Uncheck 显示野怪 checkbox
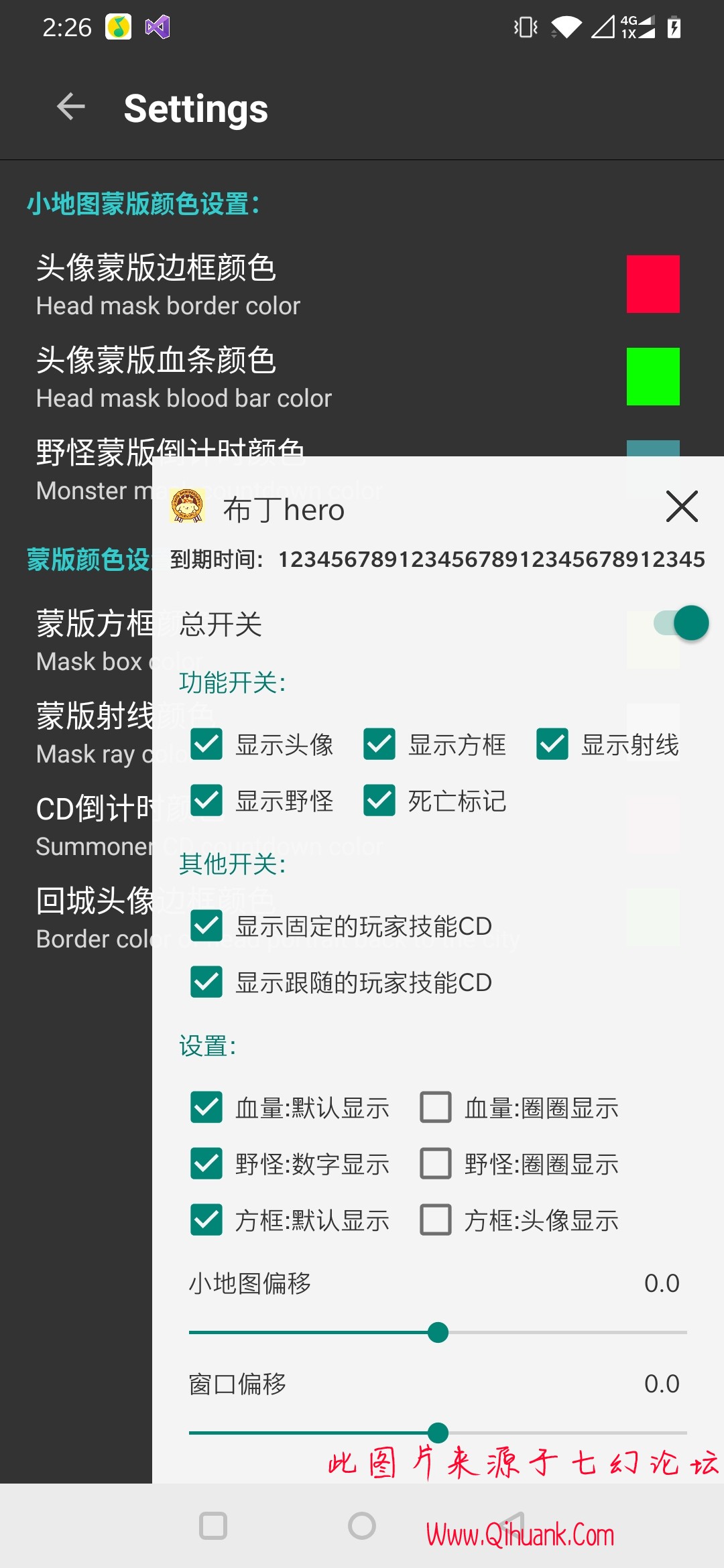This screenshot has width=724, height=1568. (206, 801)
